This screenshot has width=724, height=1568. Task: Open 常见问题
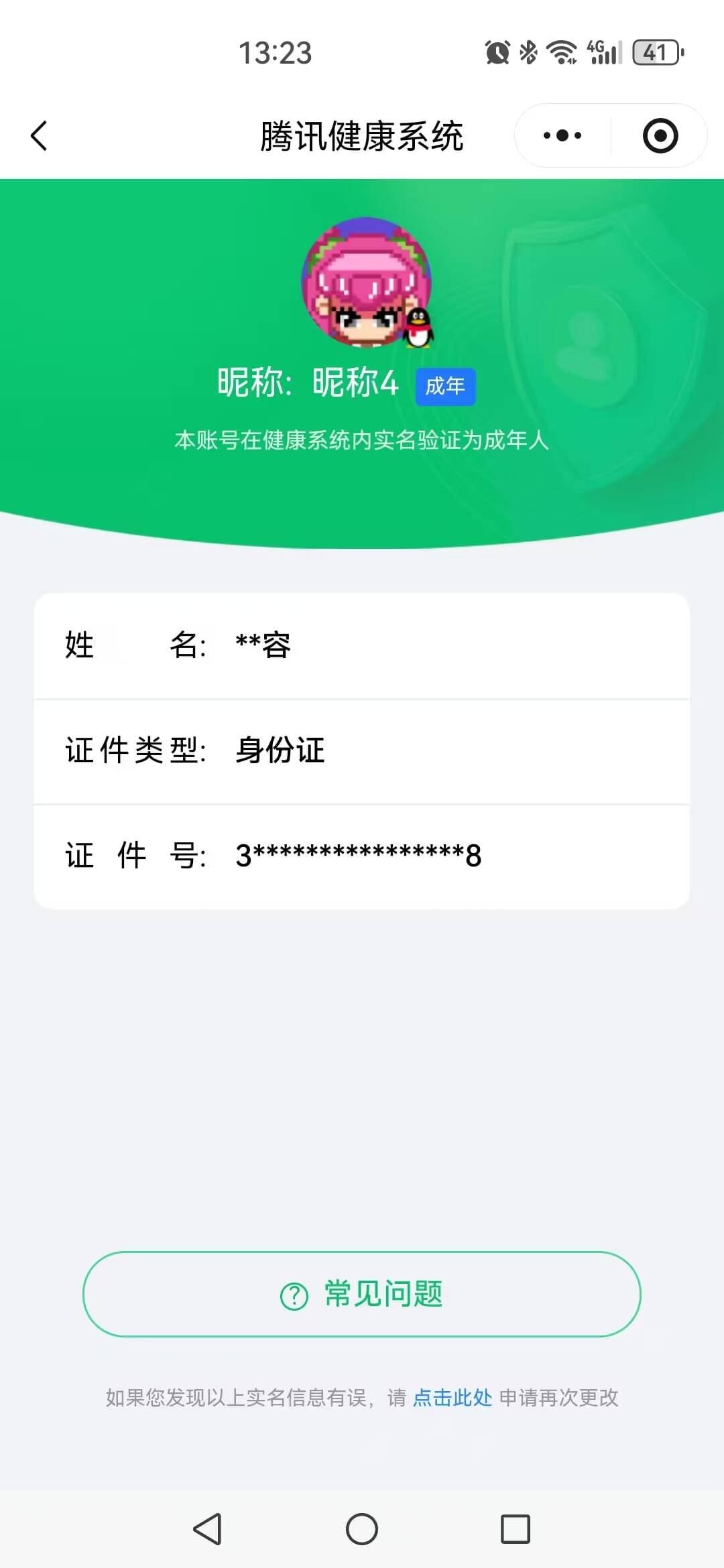tap(362, 1295)
